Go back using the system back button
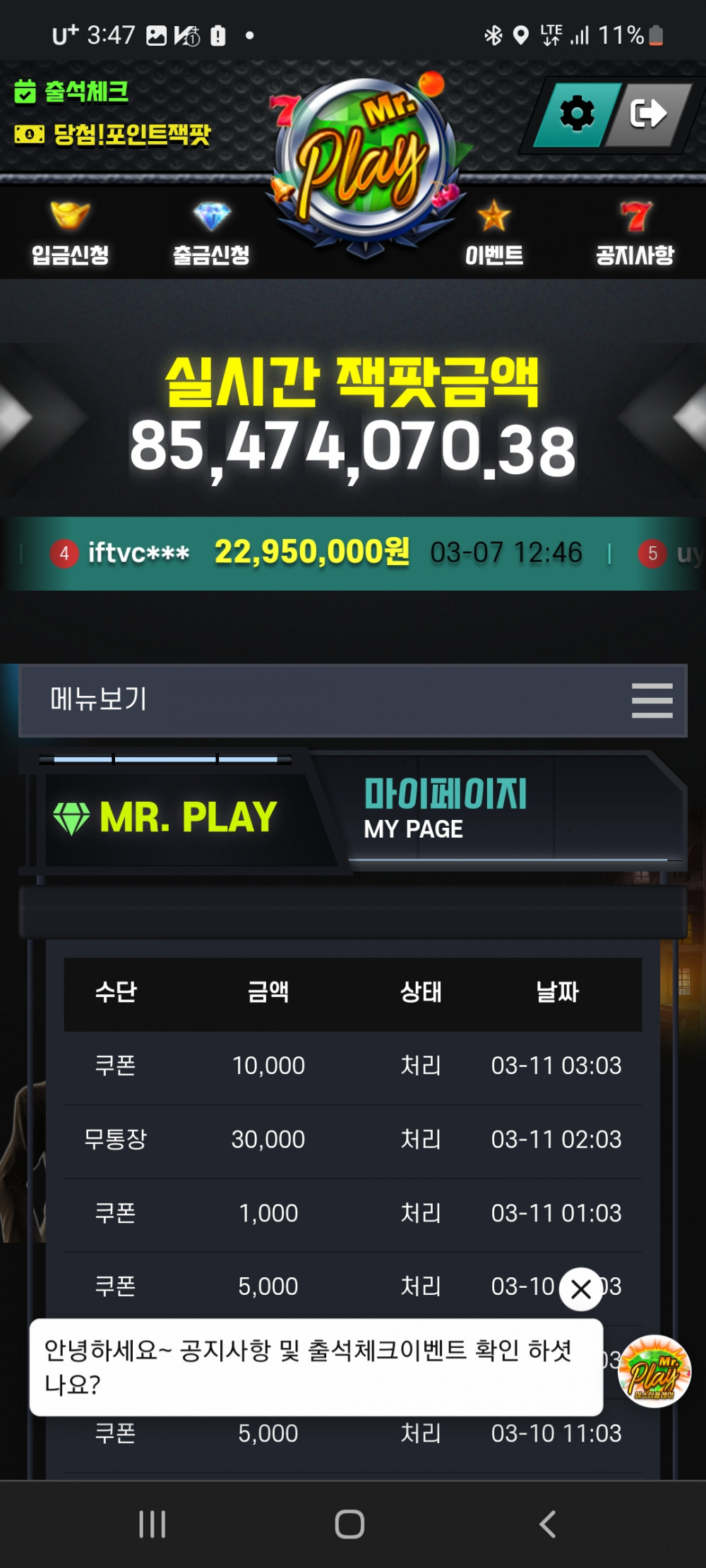 pyautogui.click(x=548, y=1524)
